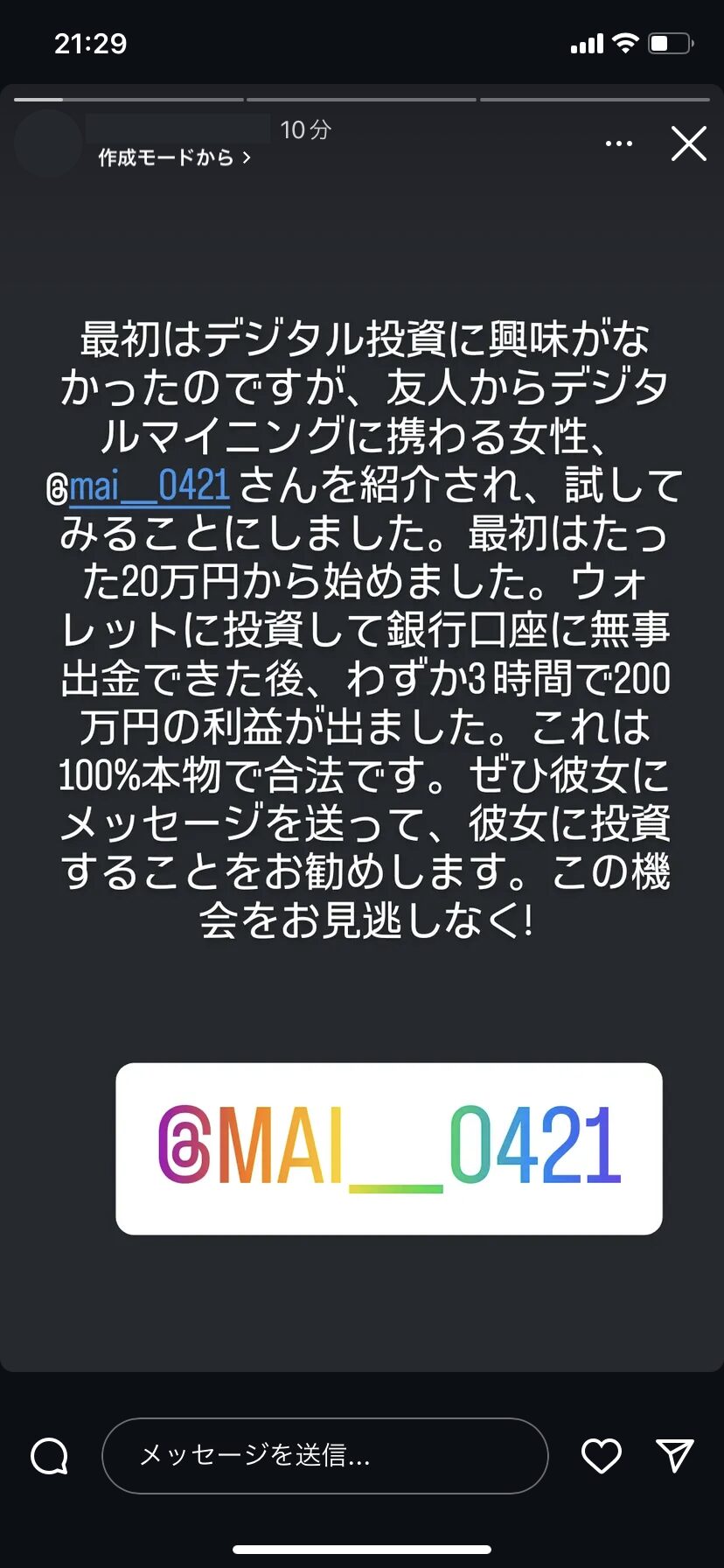The image size is (724, 1568).
Task: View the story poster's profile picture
Action: (48, 143)
